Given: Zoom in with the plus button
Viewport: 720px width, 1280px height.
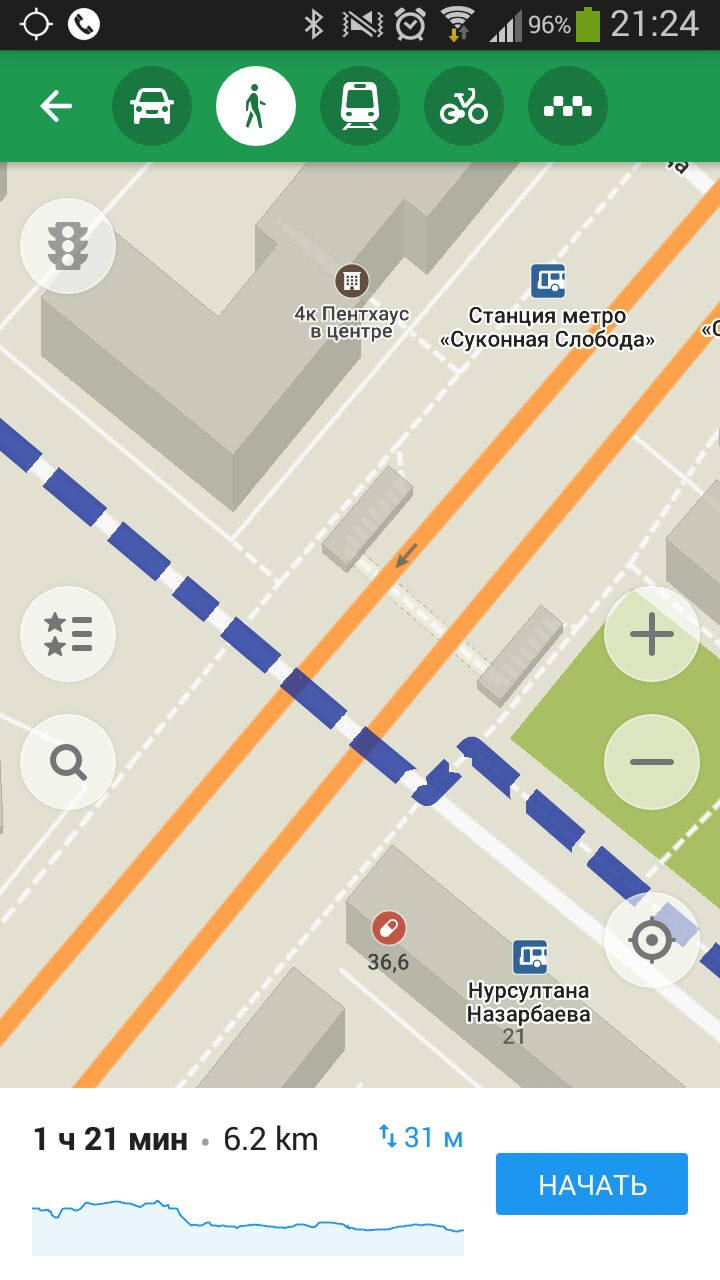Looking at the screenshot, I should pos(652,634).
